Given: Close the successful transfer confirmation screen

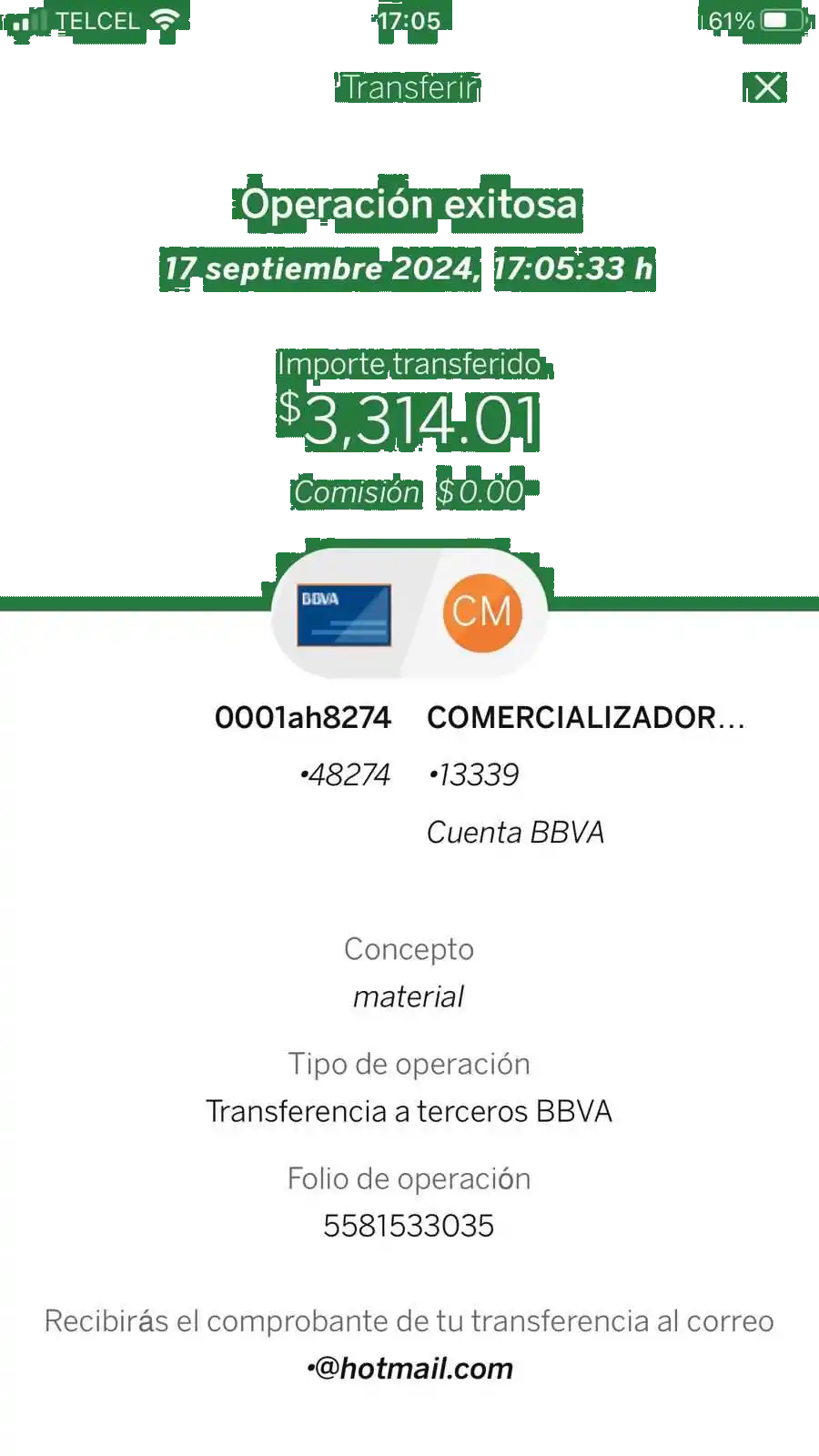Looking at the screenshot, I should click(767, 87).
